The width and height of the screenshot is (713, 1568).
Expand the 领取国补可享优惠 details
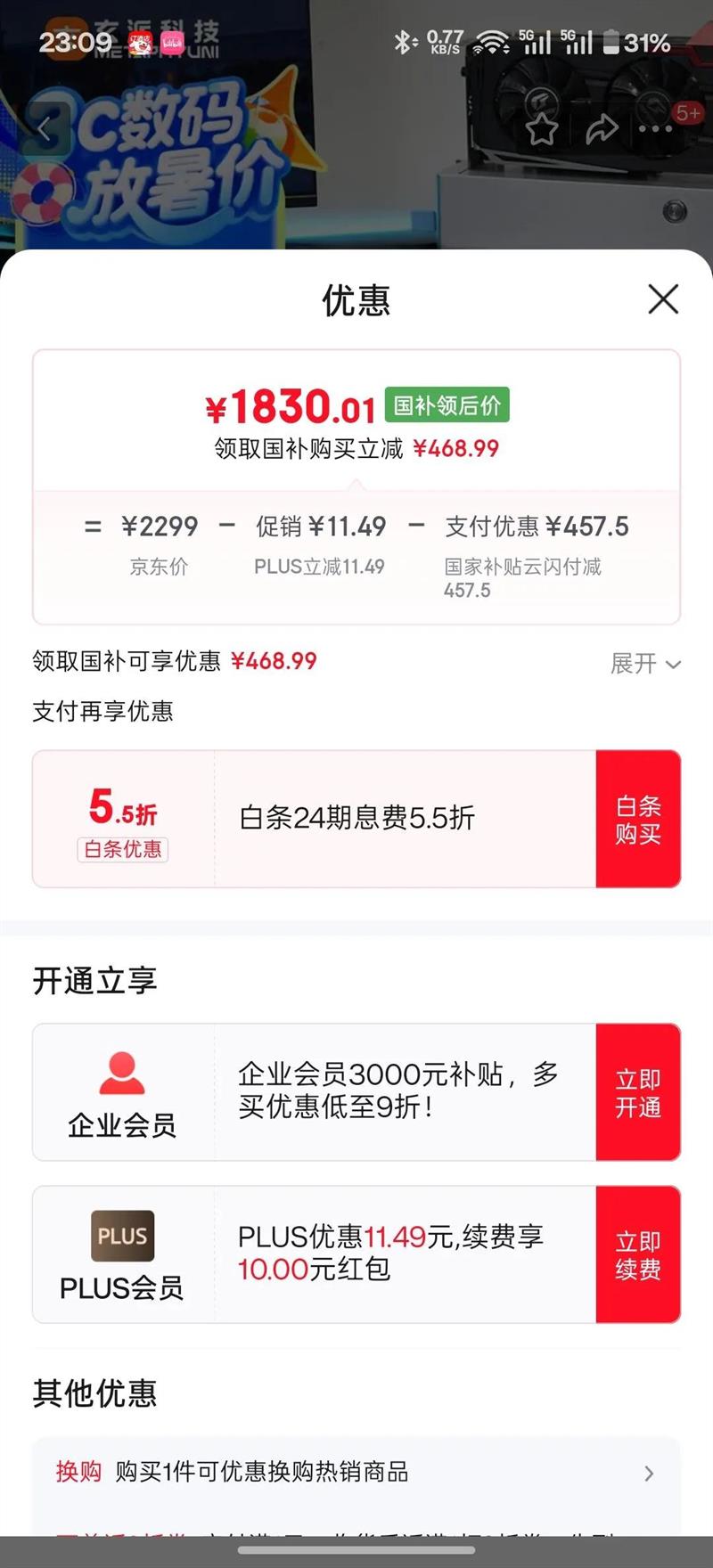(645, 664)
